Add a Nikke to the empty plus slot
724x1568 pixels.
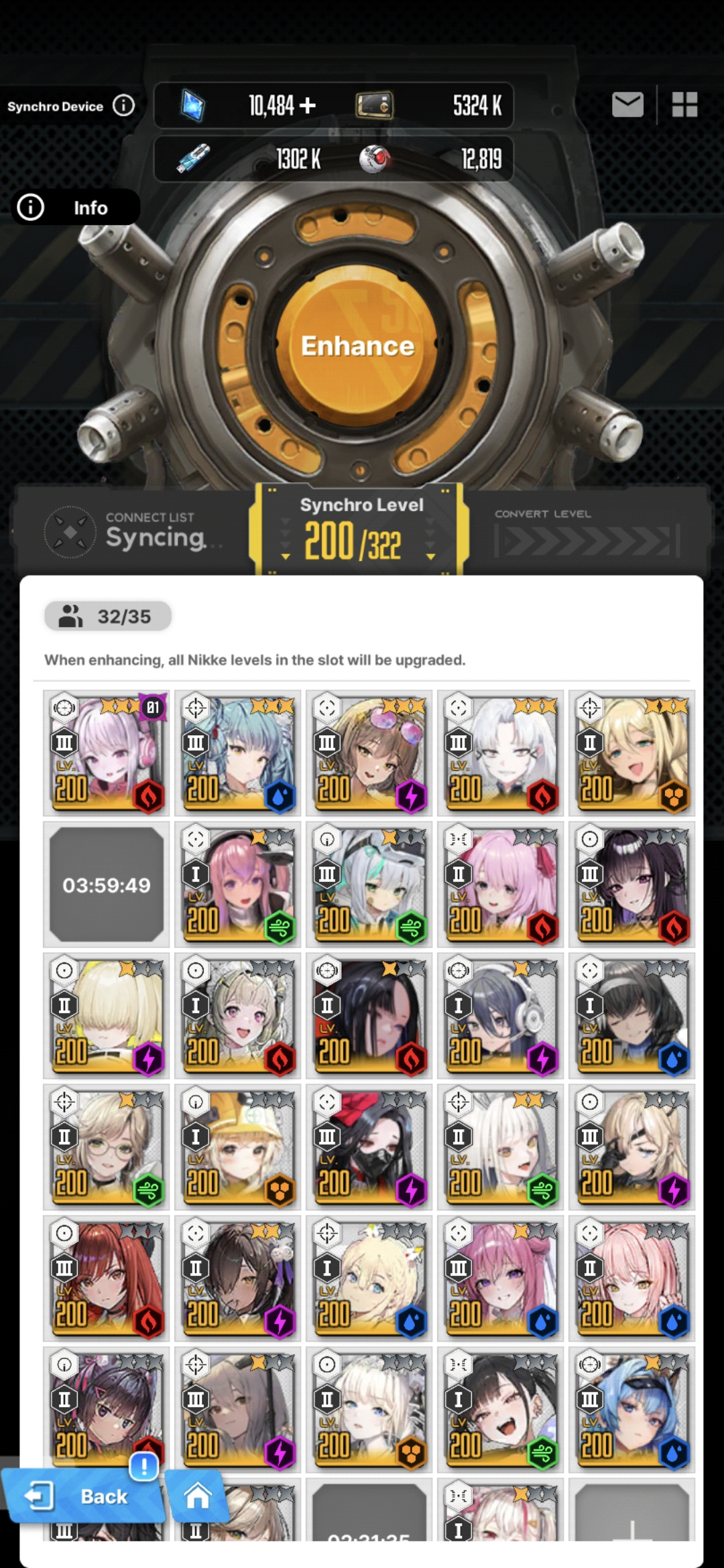pos(632,1516)
